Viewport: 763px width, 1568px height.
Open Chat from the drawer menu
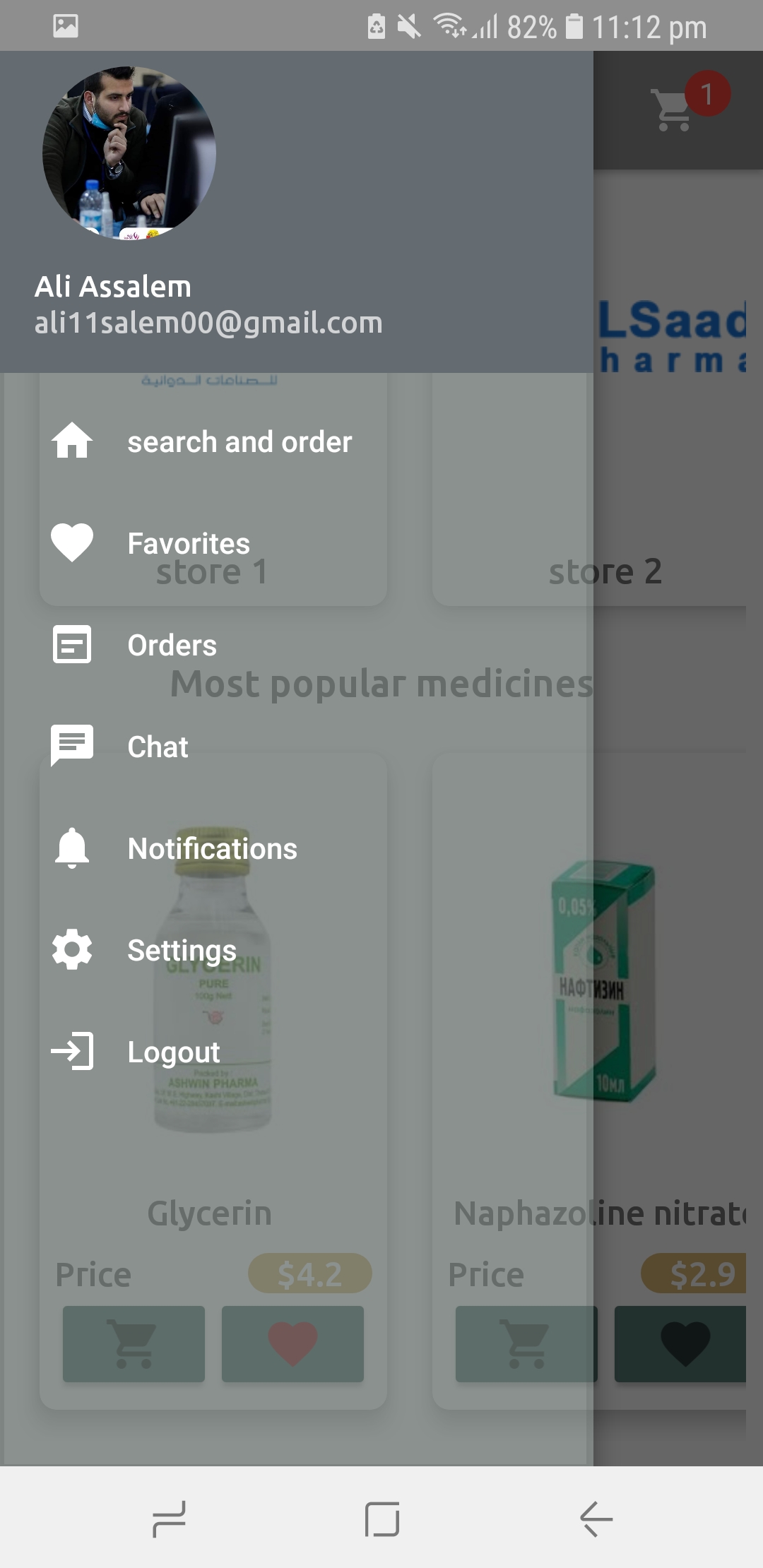(x=158, y=747)
